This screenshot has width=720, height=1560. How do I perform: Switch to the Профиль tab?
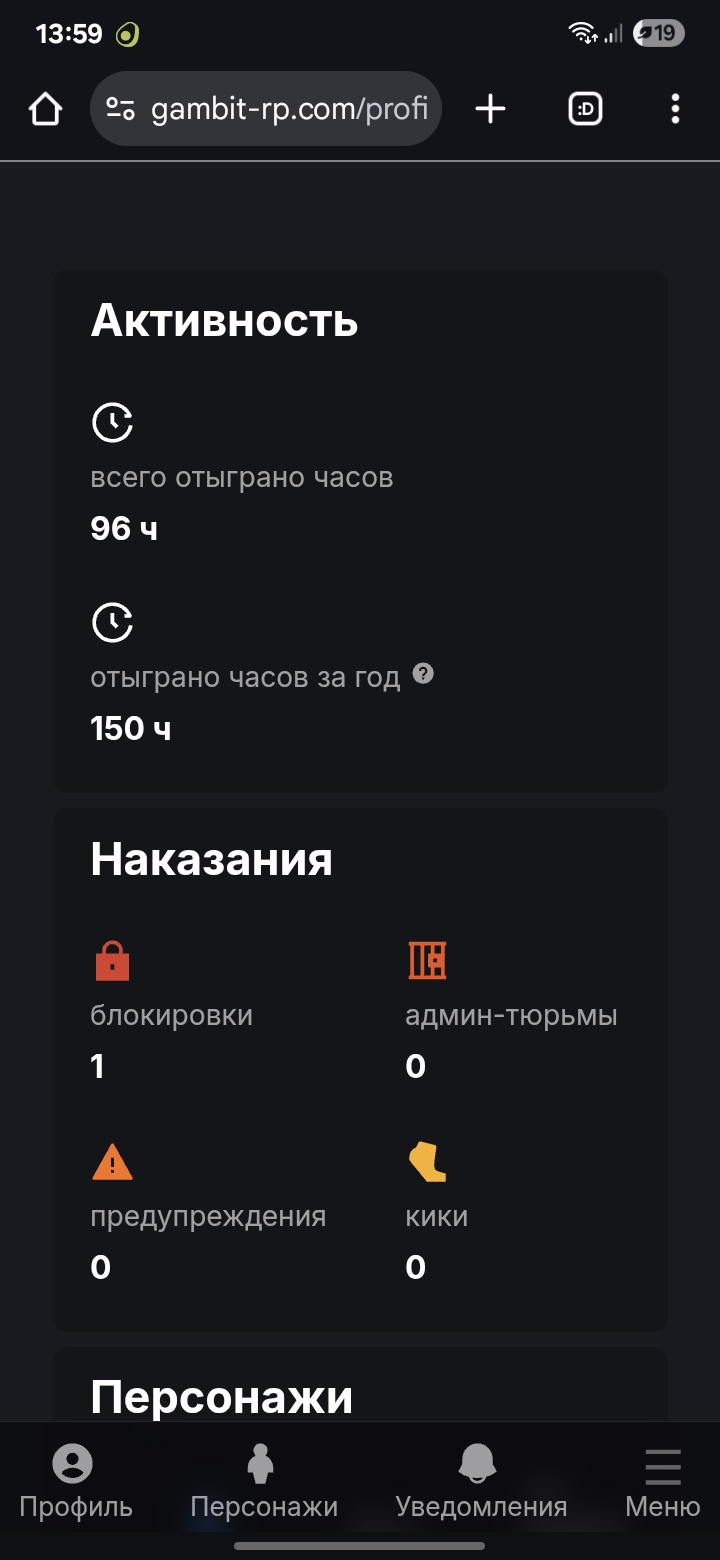click(x=75, y=1482)
